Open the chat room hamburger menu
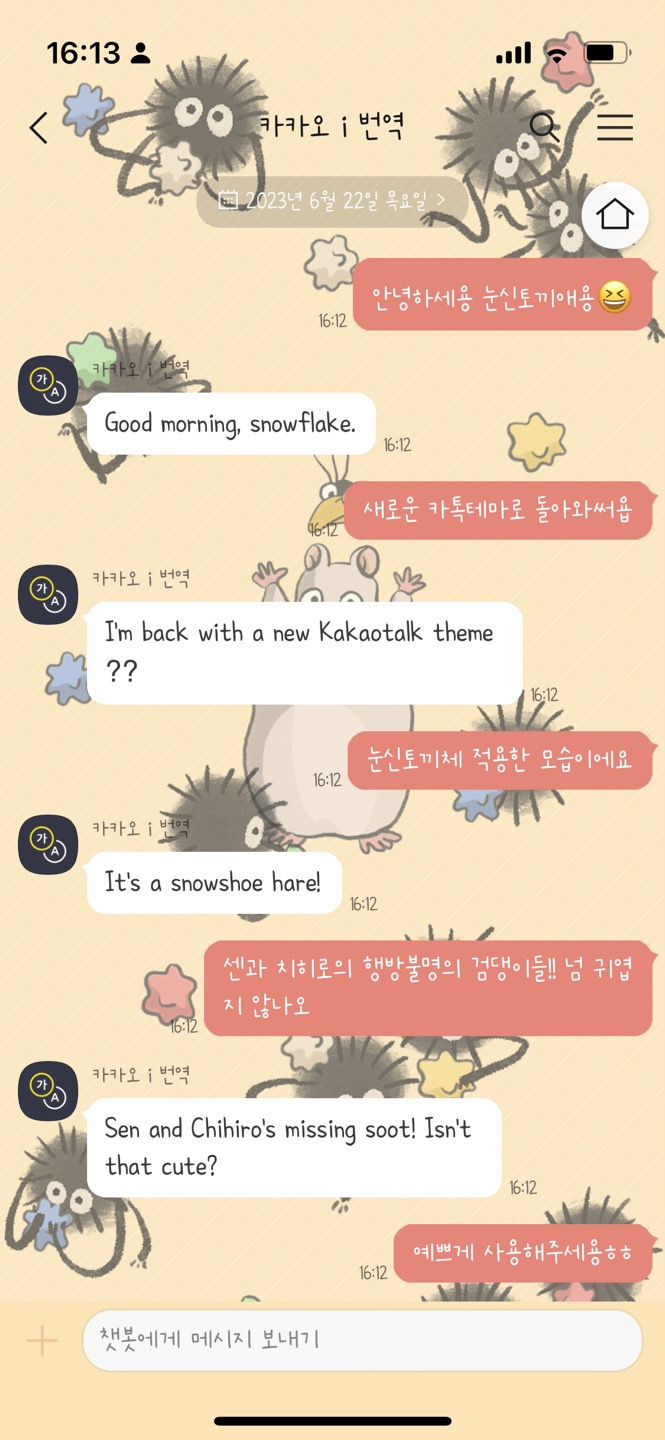Screen dimensions: 665x1440 [615, 127]
